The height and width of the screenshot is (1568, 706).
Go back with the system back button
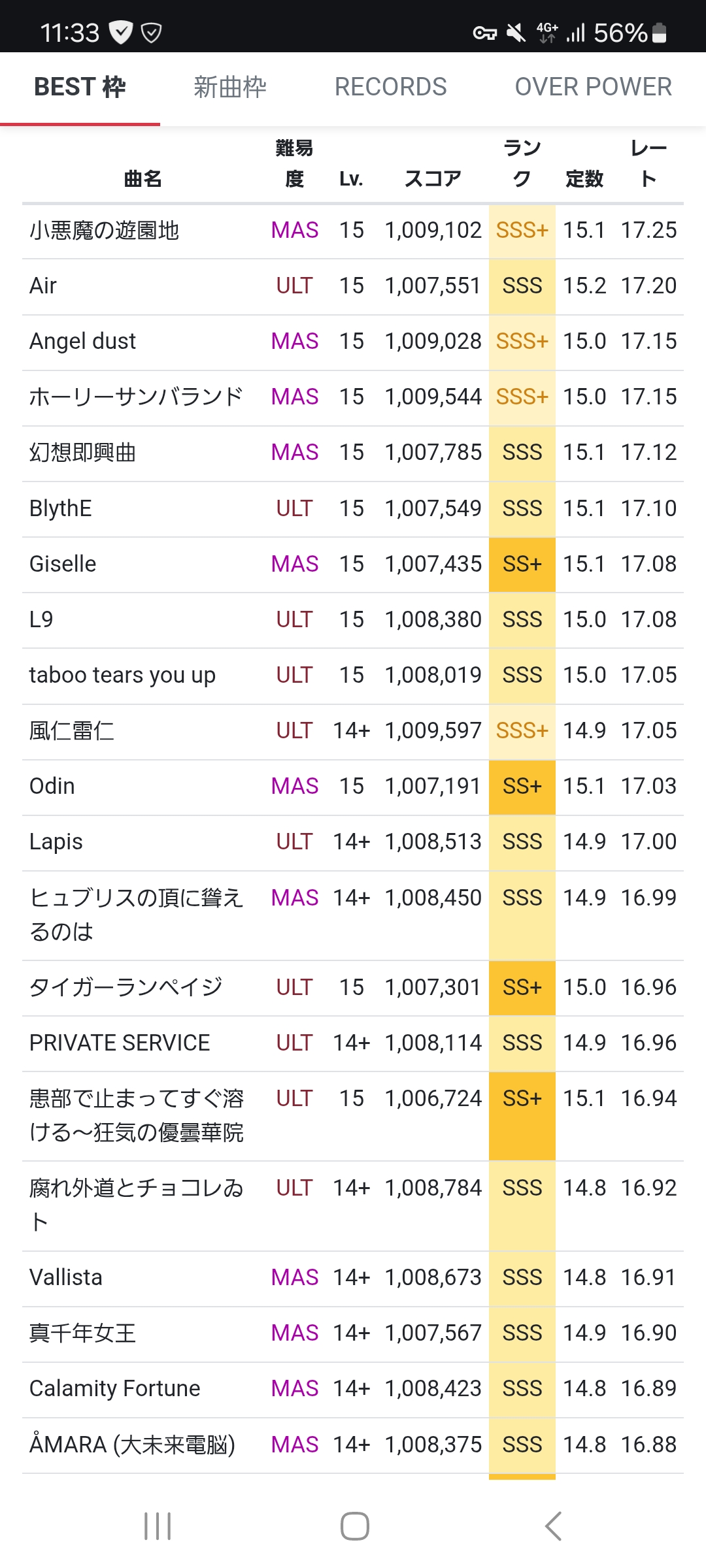click(553, 1526)
